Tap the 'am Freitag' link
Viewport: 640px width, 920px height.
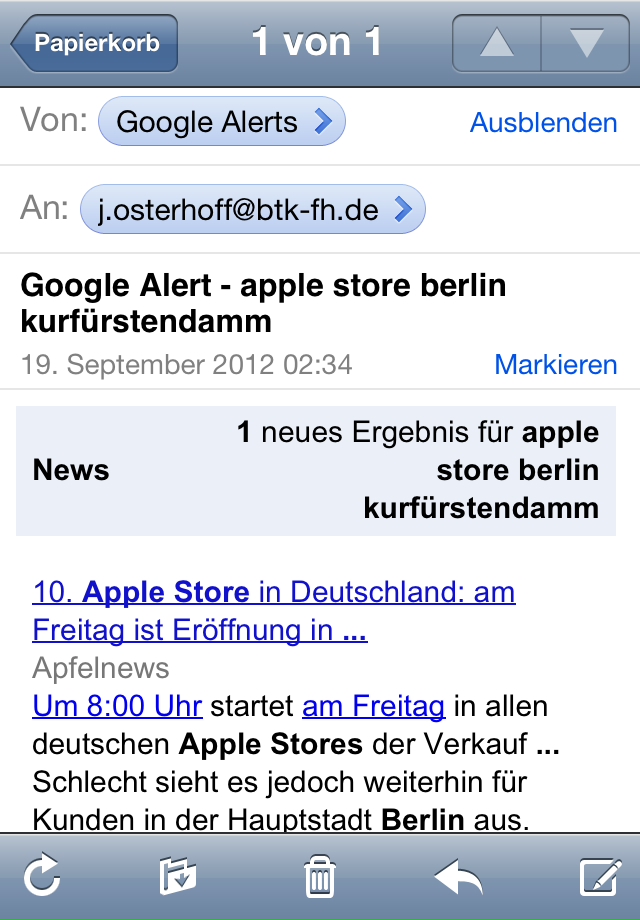pos(373,707)
